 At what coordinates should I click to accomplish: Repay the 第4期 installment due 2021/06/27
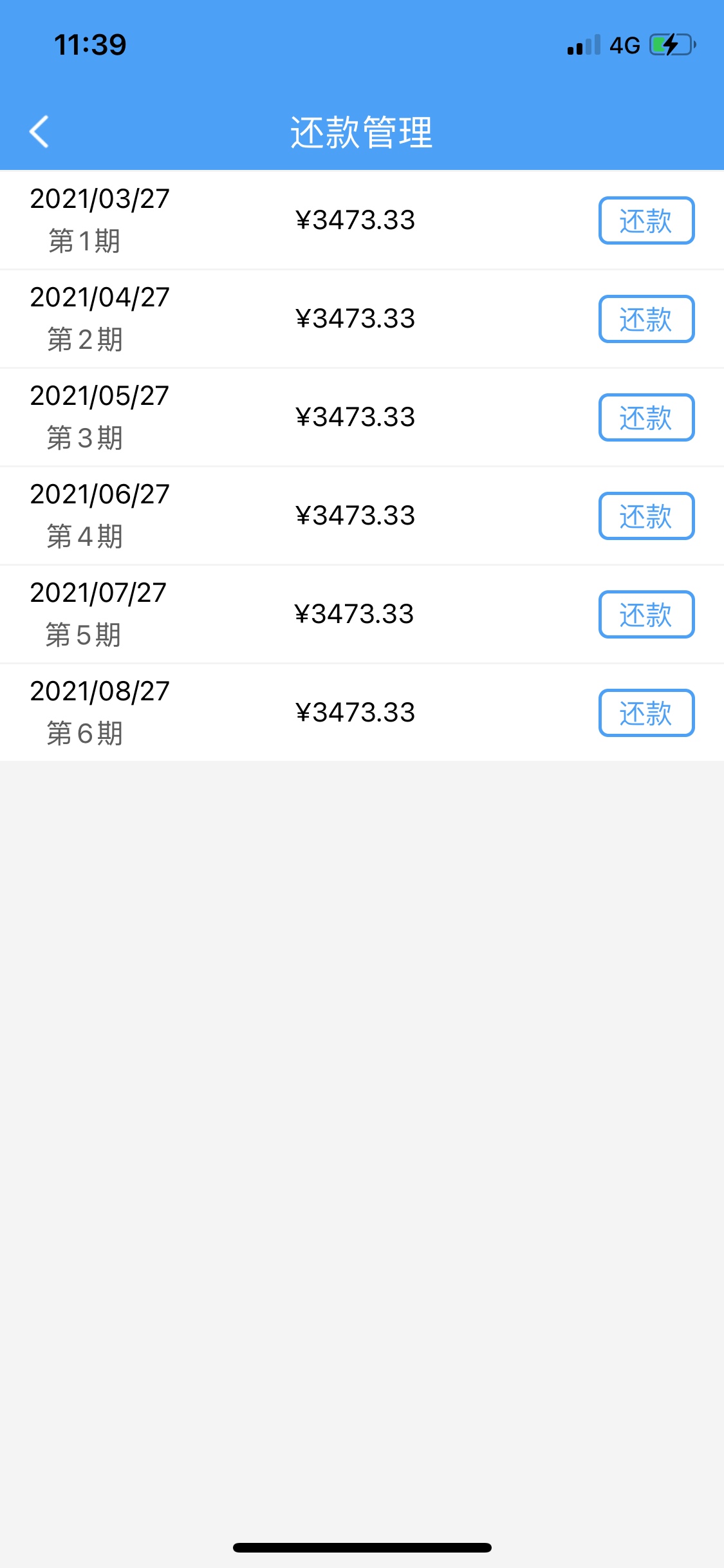(646, 516)
